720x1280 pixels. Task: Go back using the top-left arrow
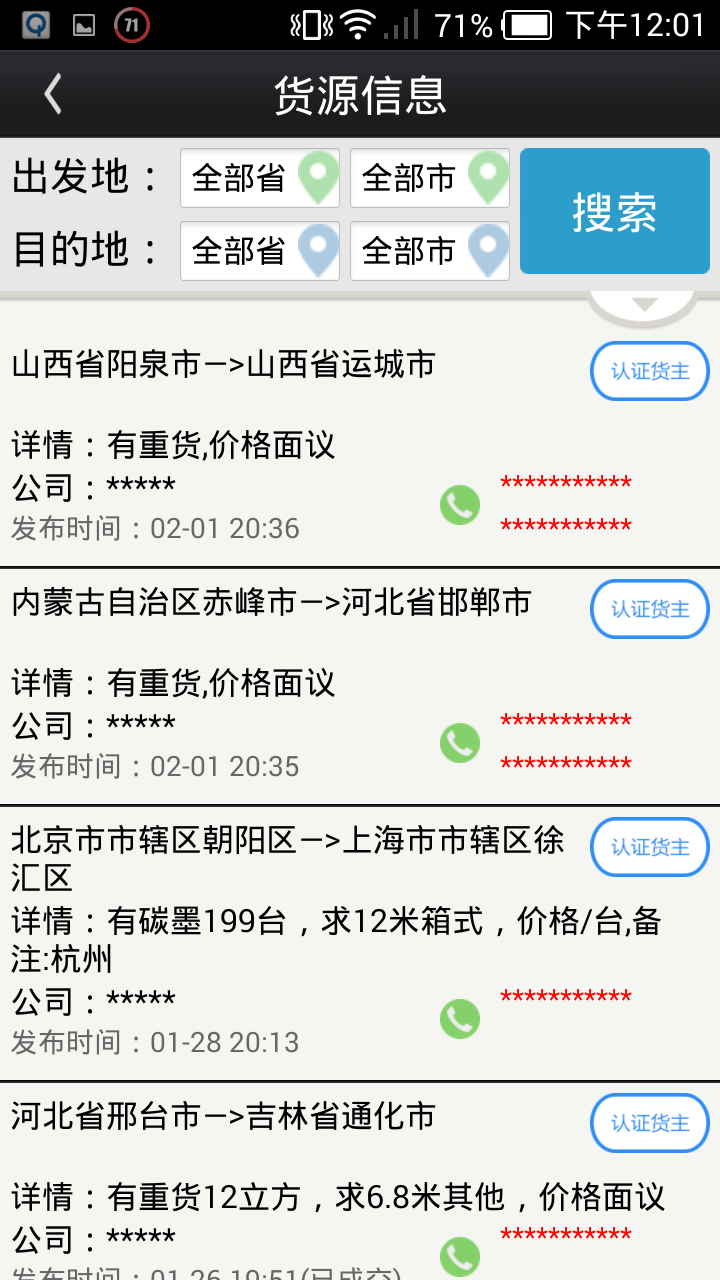pyautogui.click(x=53, y=94)
